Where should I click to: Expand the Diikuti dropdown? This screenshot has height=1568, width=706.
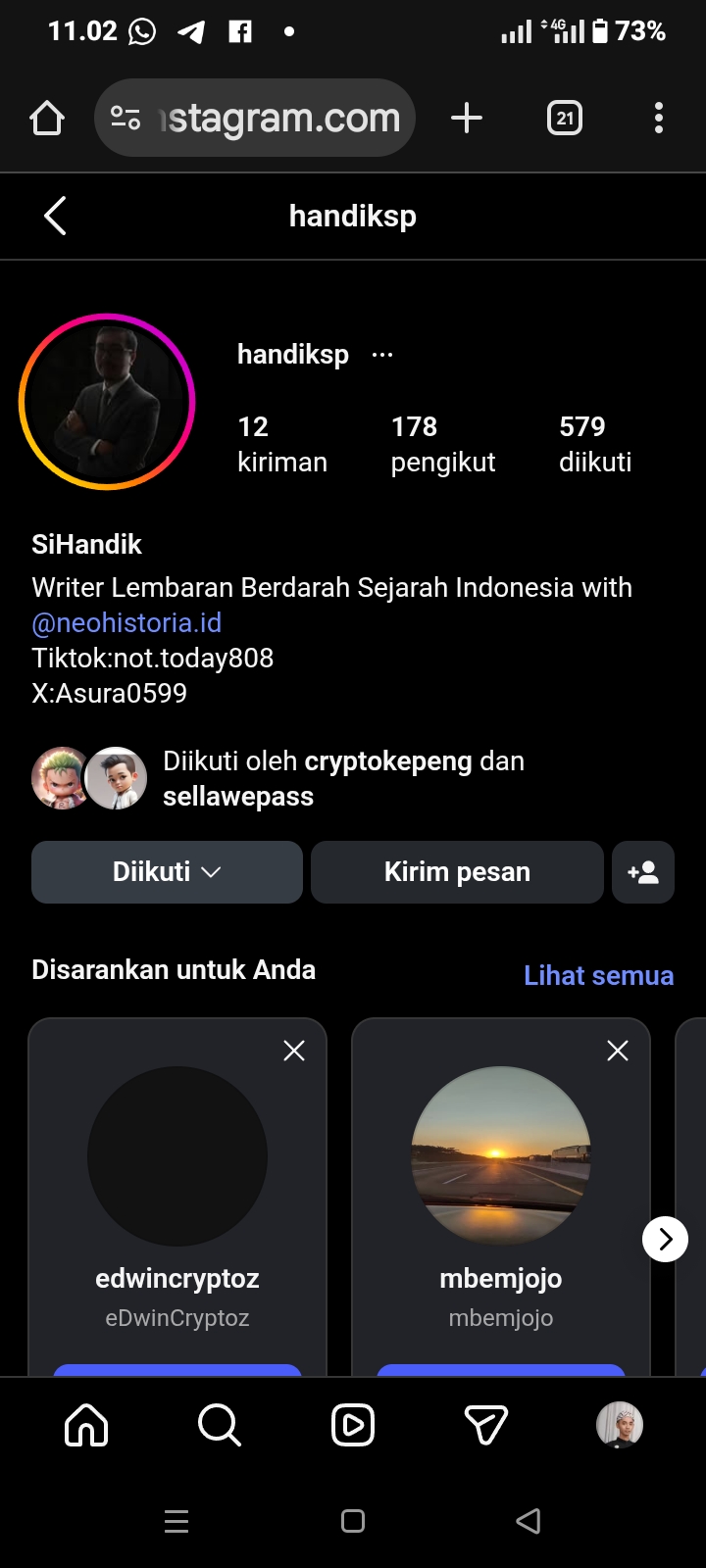(167, 872)
